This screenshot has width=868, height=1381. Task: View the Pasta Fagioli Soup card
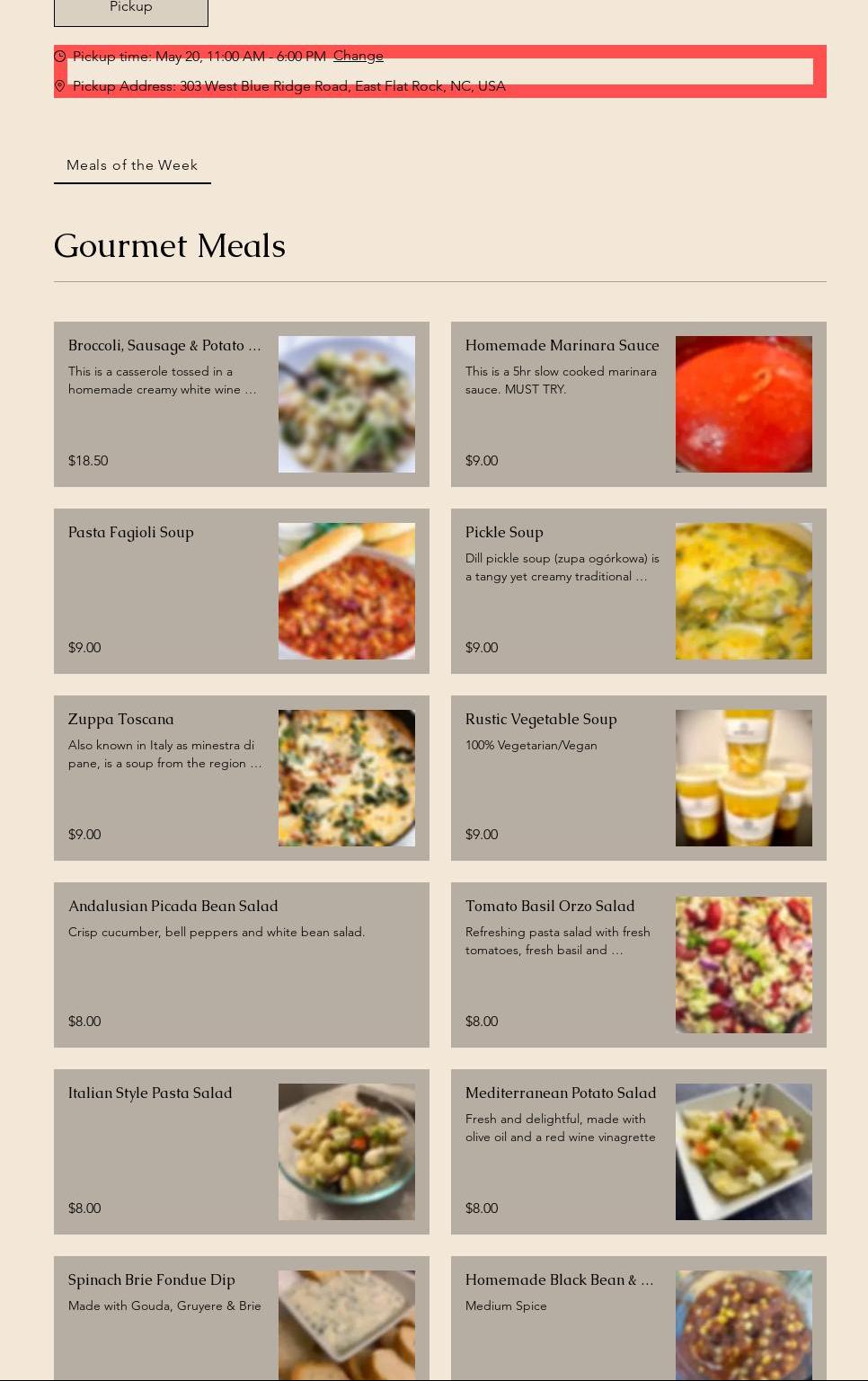(241, 591)
